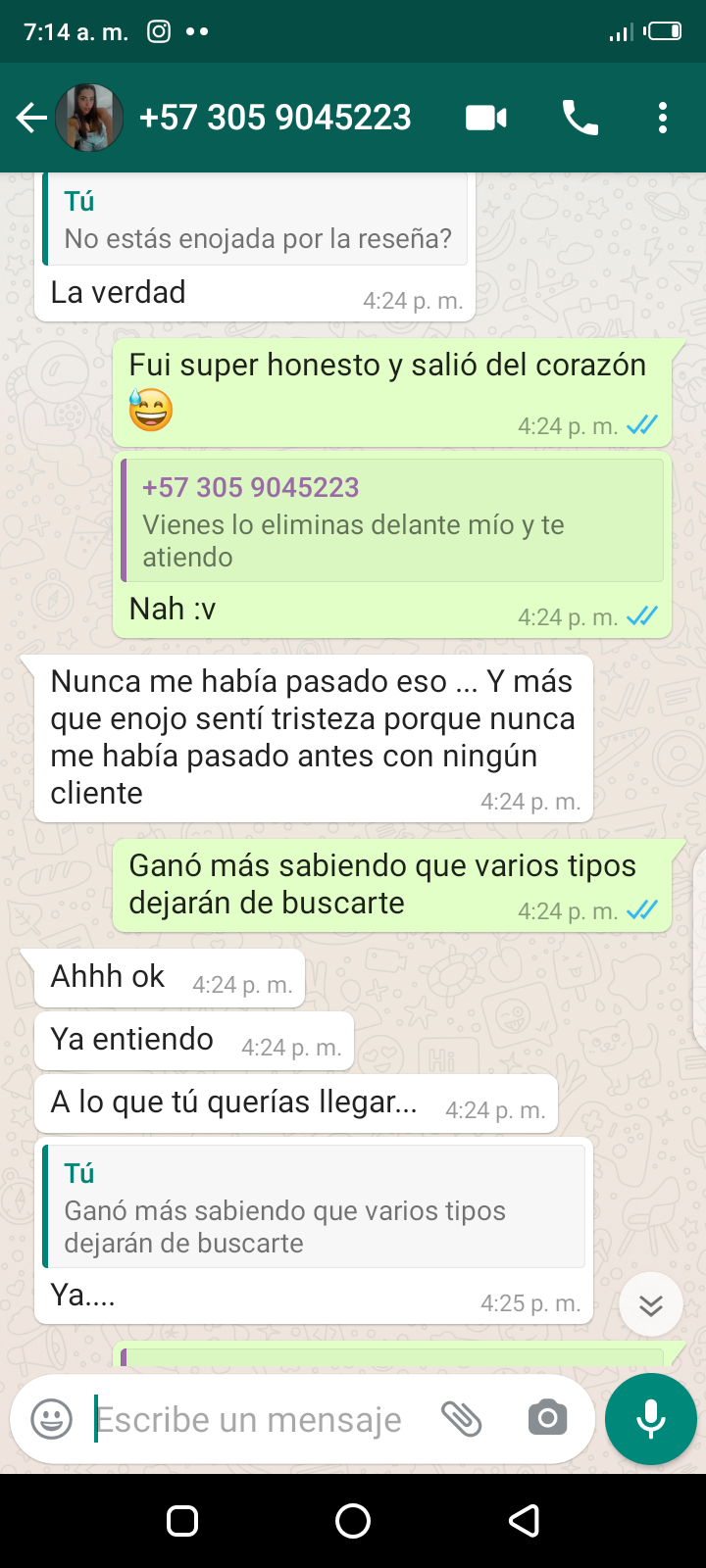Viewport: 706px width, 1568px height.
Task: Open the camera to send a photo
Action: point(547,1419)
